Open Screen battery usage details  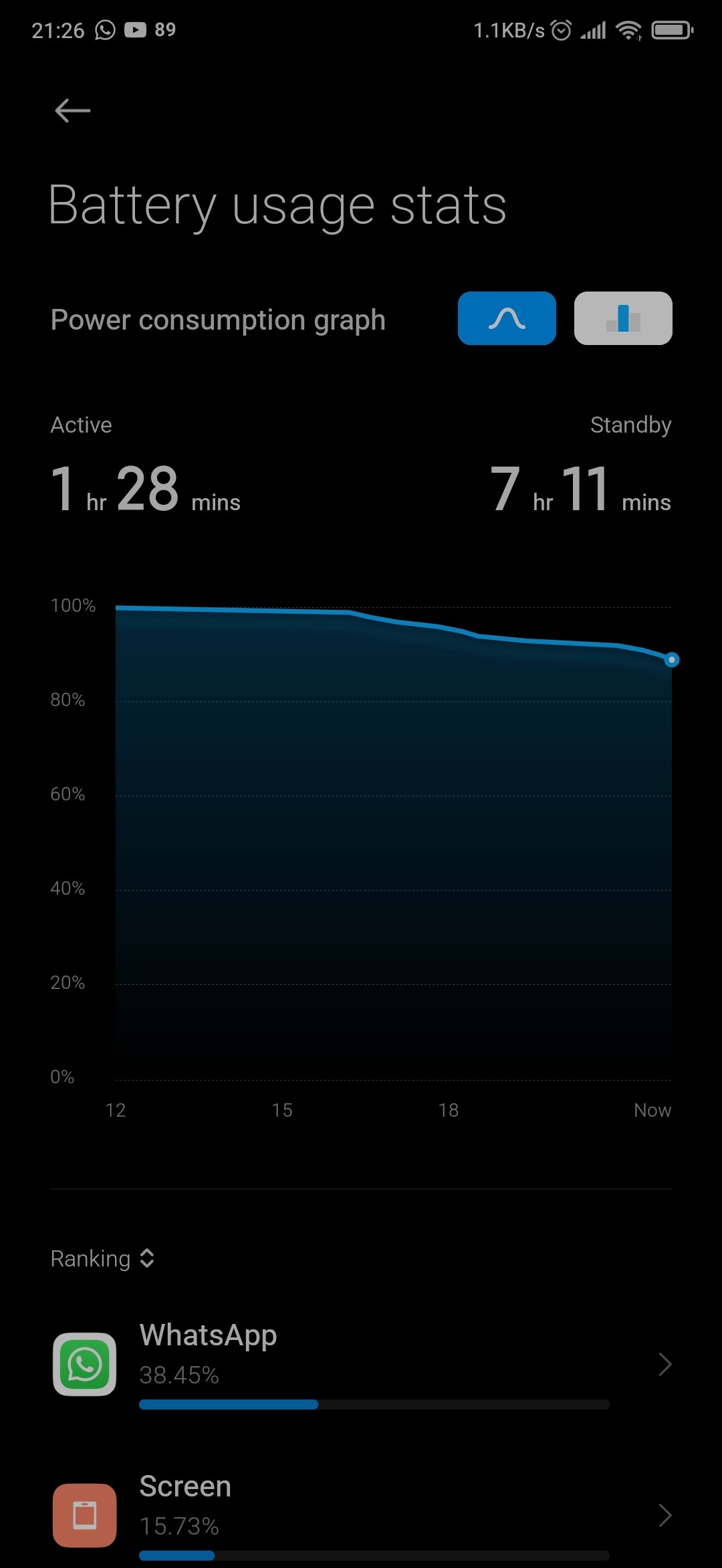[x=361, y=1515]
